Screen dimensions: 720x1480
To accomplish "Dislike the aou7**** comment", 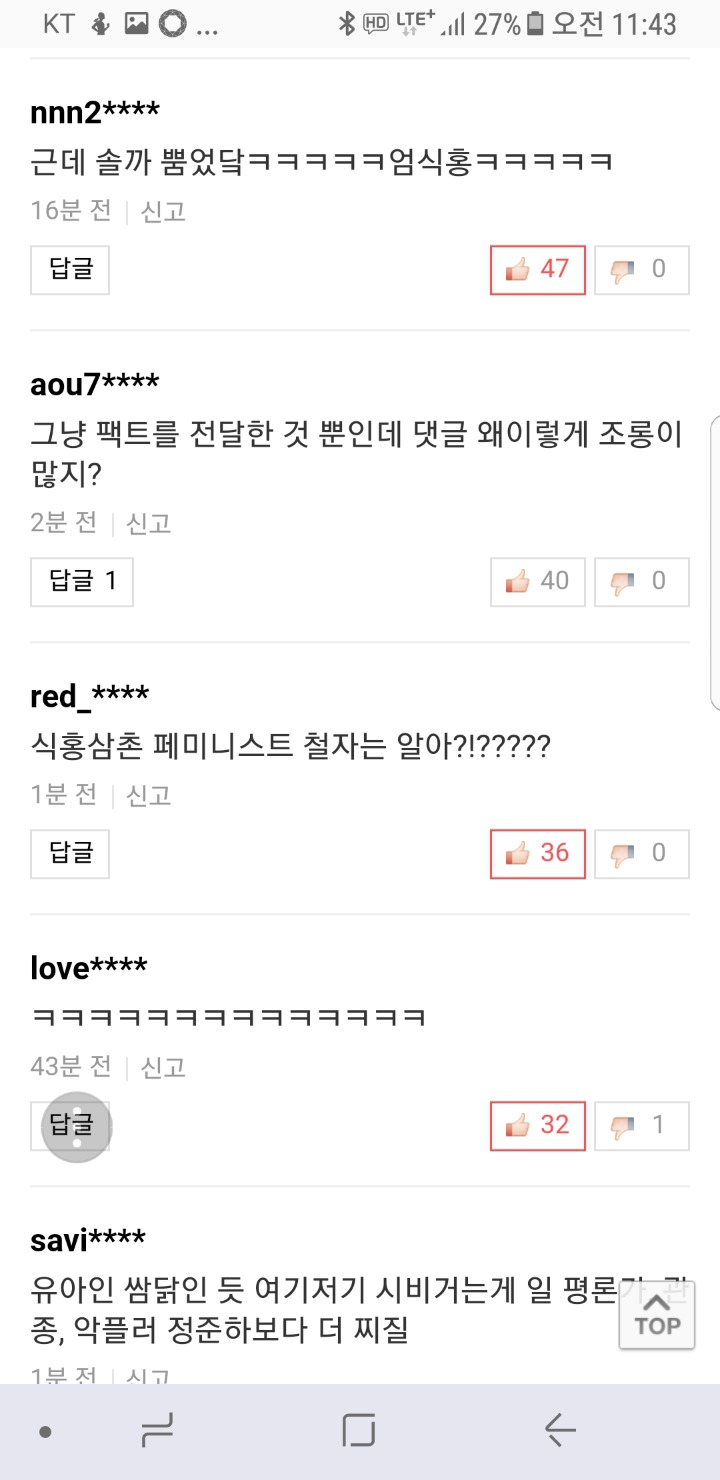I will click(641, 581).
